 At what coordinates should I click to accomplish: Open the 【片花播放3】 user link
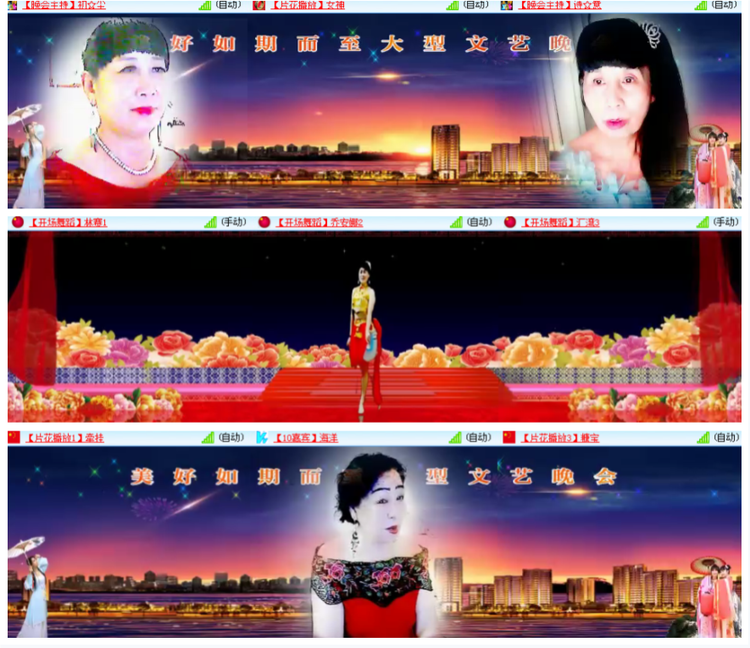pyautogui.click(x=560, y=438)
